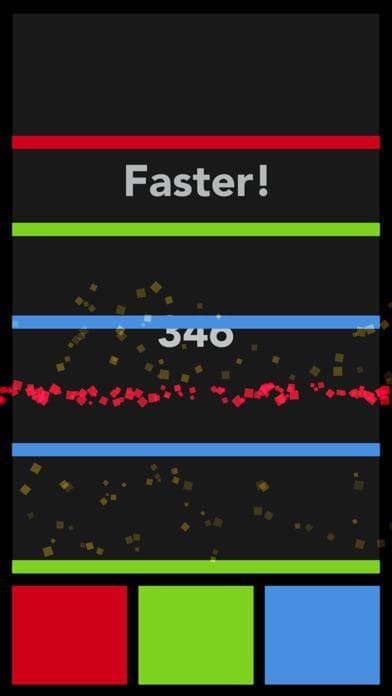Hit the green color button
This screenshot has height=696, width=392.
pyautogui.click(x=196, y=635)
